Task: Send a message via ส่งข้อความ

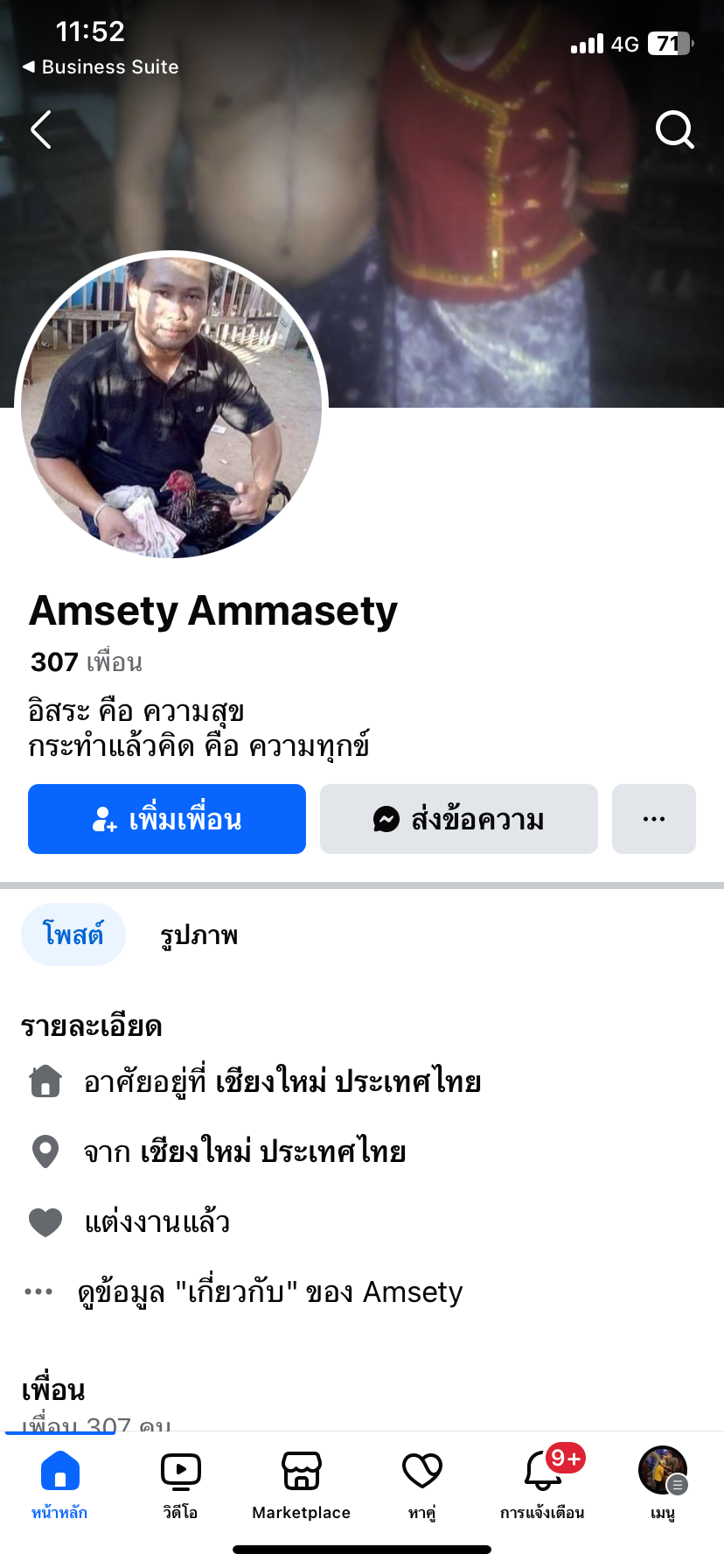Action: [459, 819]
